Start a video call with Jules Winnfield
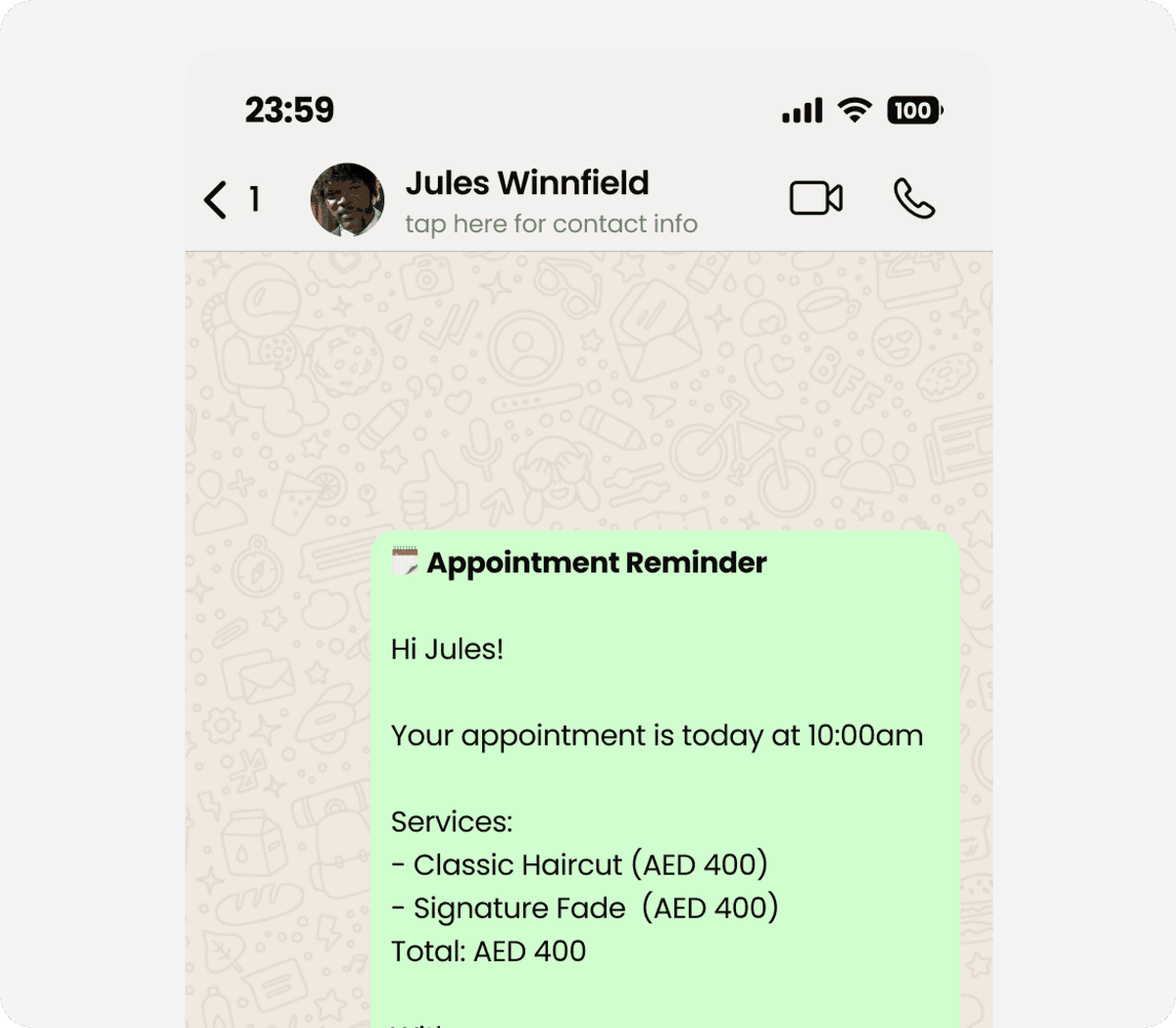The width and height of the screenshot is (1176, 1028). 815,199
